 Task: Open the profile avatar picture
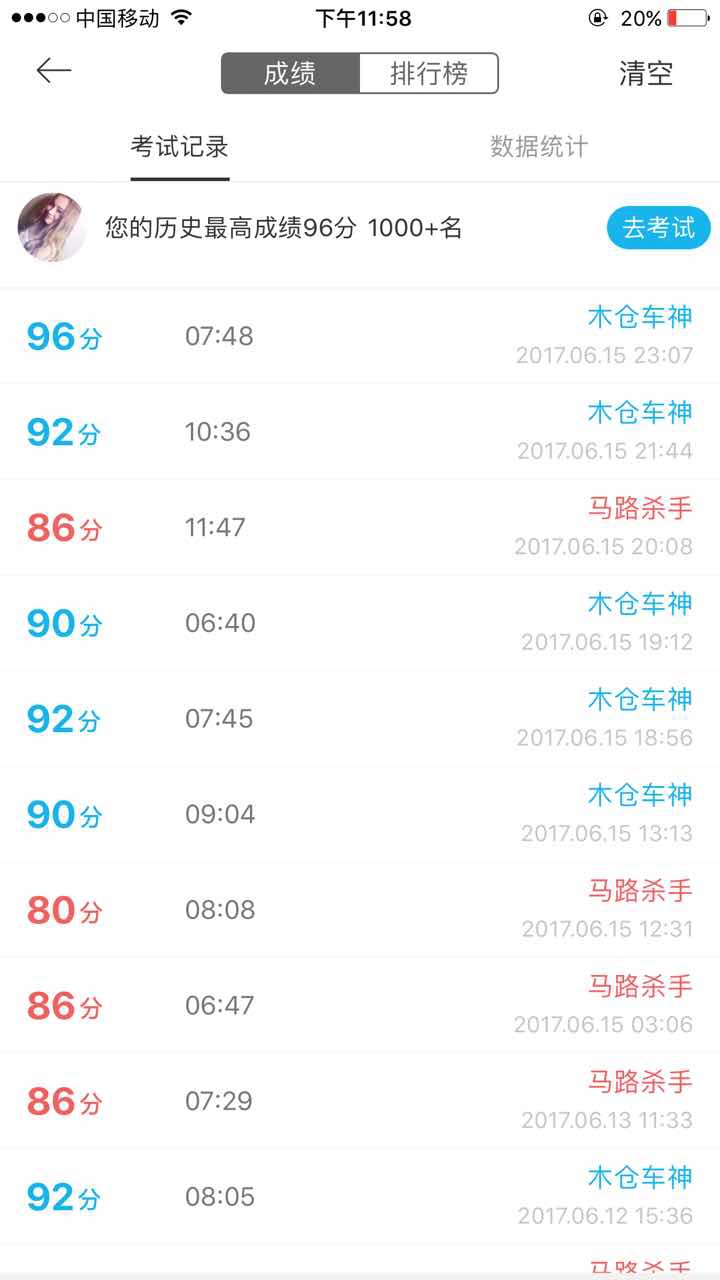pyautogui.click(x=52, y=228)
